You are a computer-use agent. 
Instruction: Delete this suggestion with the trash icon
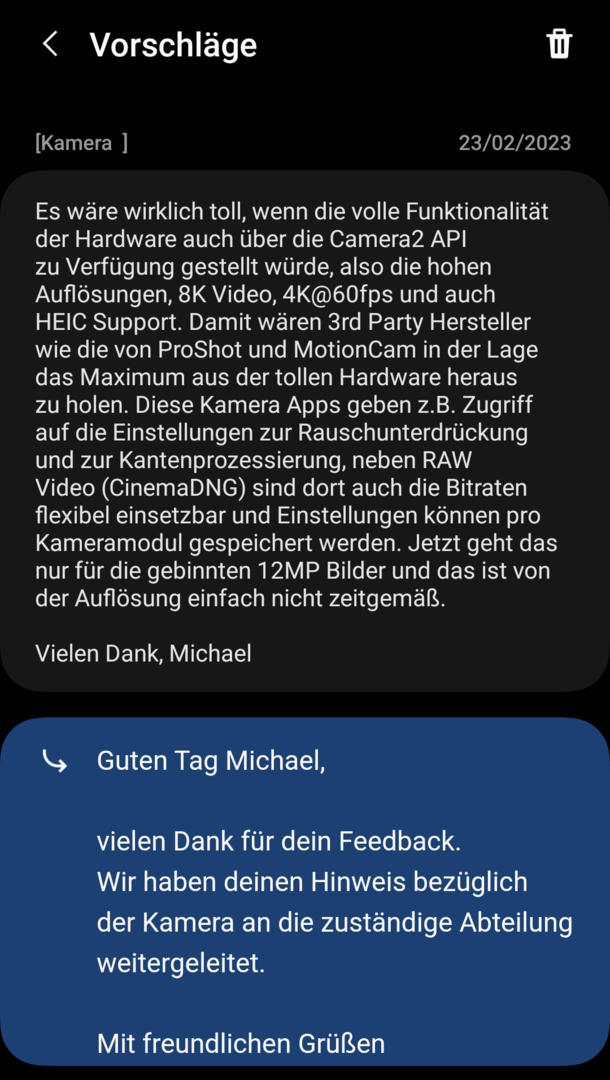[559, 44]
